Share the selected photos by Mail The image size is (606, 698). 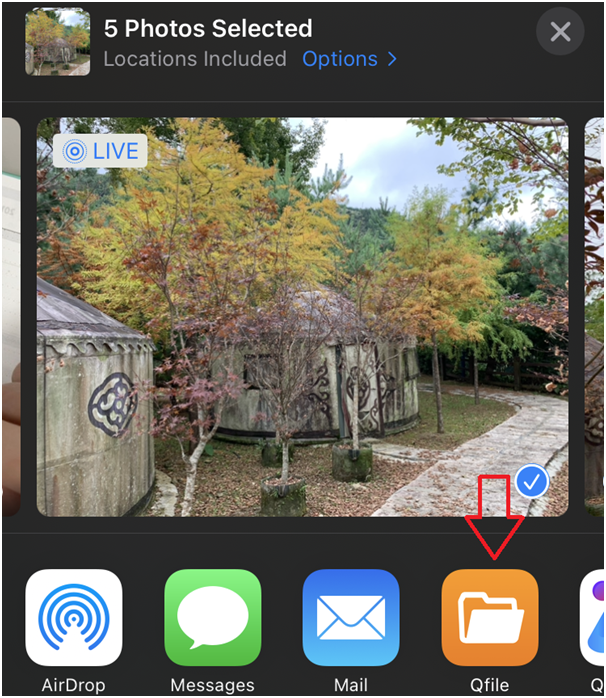tap(351, 618)
